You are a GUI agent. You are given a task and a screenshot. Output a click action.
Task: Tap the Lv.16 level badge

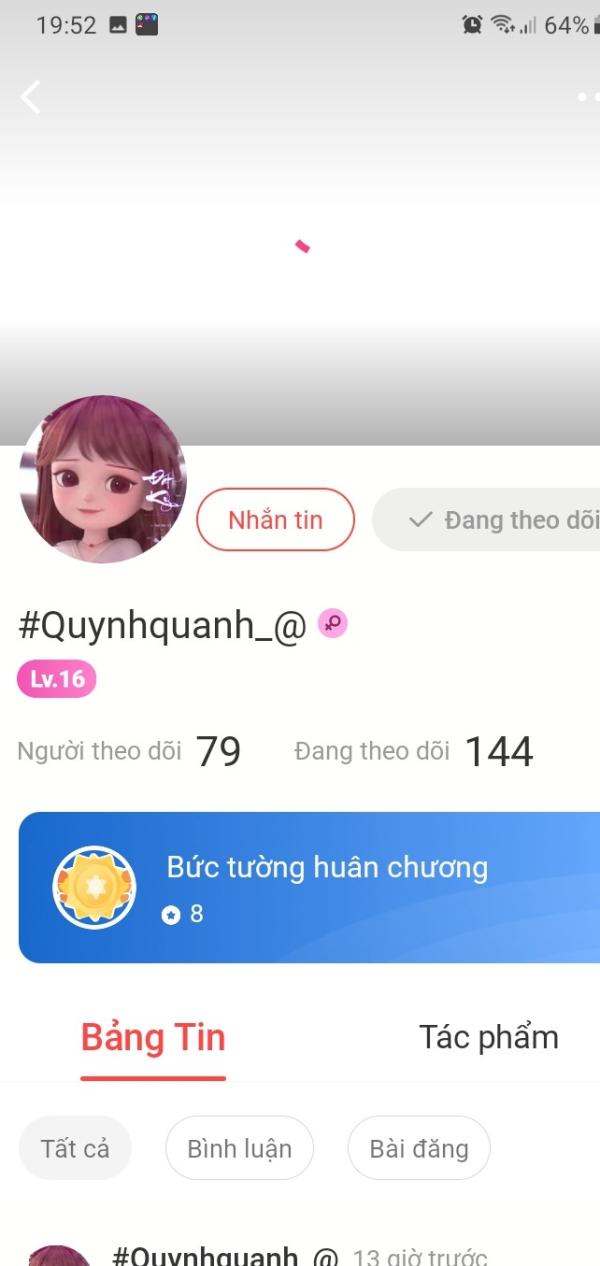pos(57,679)
